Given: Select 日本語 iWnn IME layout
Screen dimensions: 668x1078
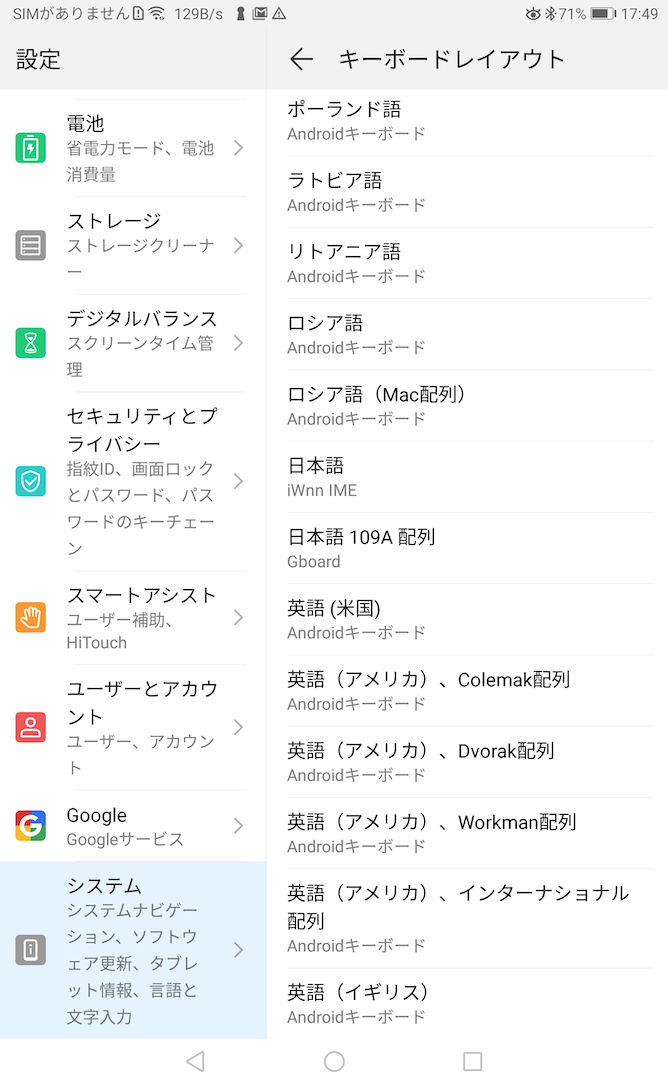Looking at the screenshot, I should [x=470, y=477].
